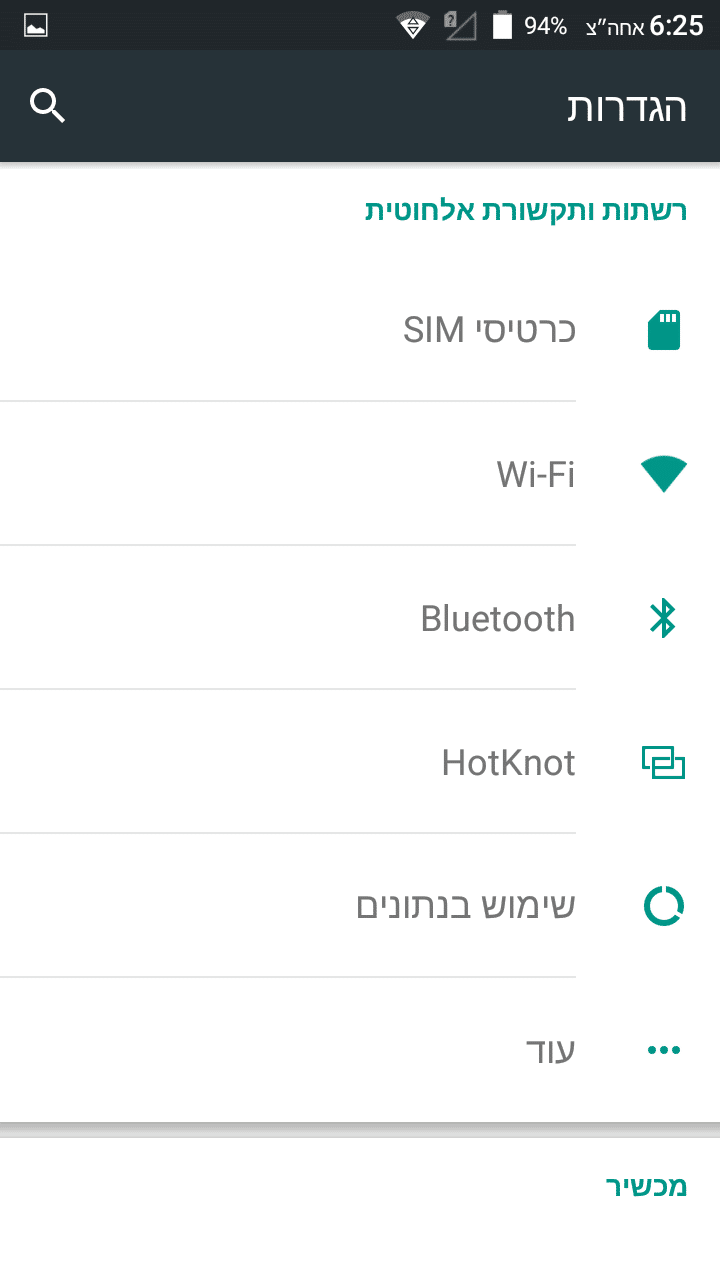
Task: Open the Wi-Fi settings row
Action: [535, 473]
